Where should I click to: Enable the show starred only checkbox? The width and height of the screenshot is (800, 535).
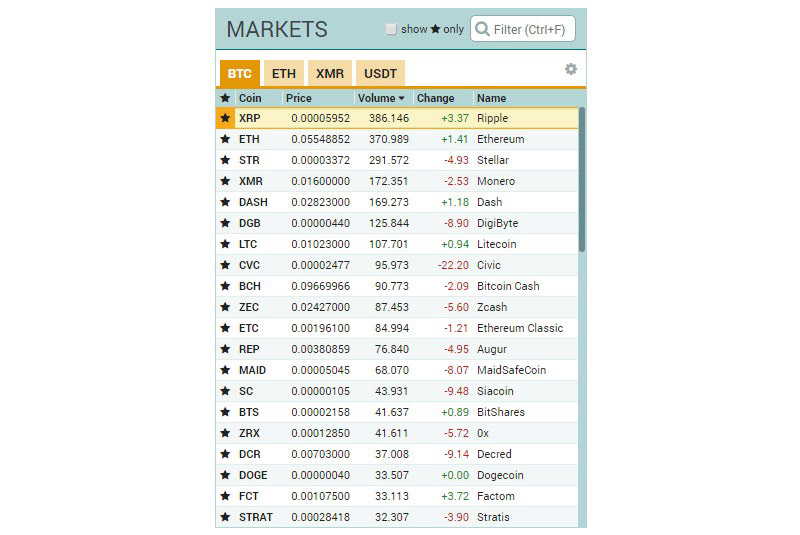392,29
